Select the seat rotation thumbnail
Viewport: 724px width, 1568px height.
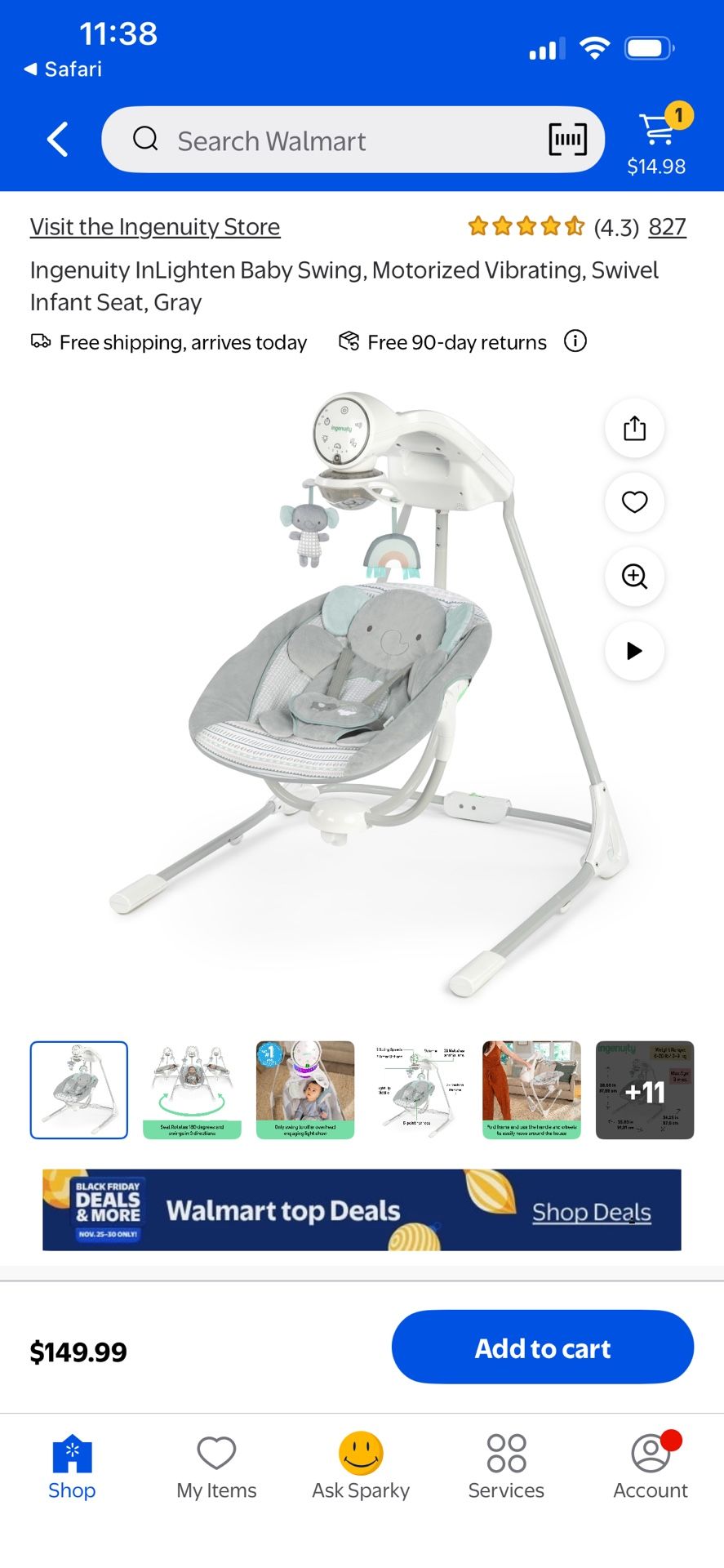(192, 1089)
